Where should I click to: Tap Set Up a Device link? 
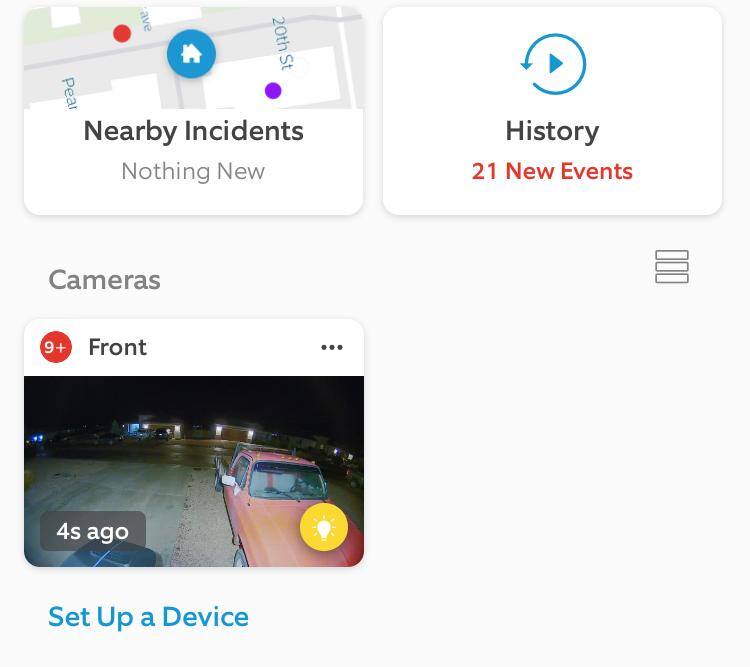click(148, 616)
